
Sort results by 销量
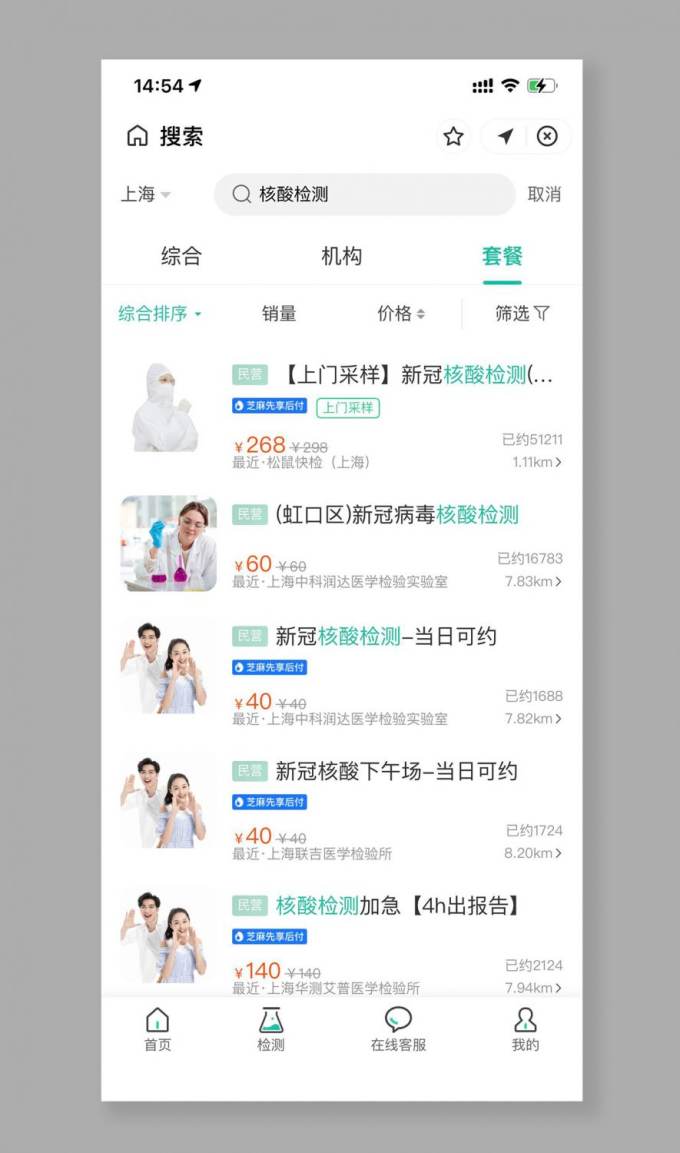[x=279, y=314]
